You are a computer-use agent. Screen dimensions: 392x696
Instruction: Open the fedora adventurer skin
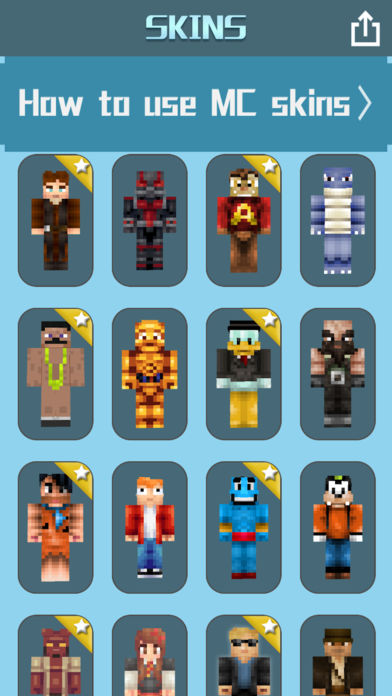pyautogui.click(x=338, y=656)
